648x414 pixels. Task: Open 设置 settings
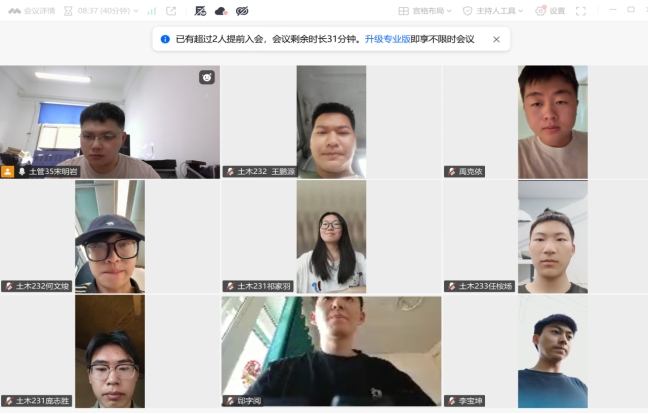tap(550, 11)
